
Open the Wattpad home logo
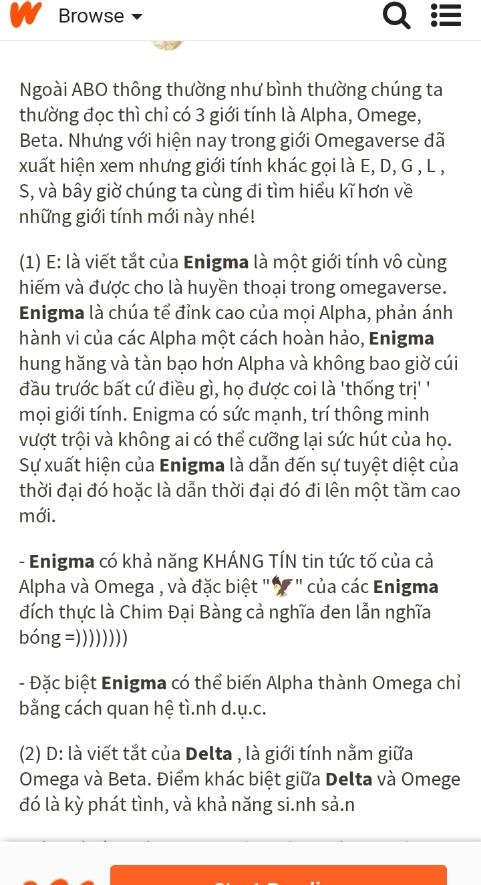(x=25, y=15)
